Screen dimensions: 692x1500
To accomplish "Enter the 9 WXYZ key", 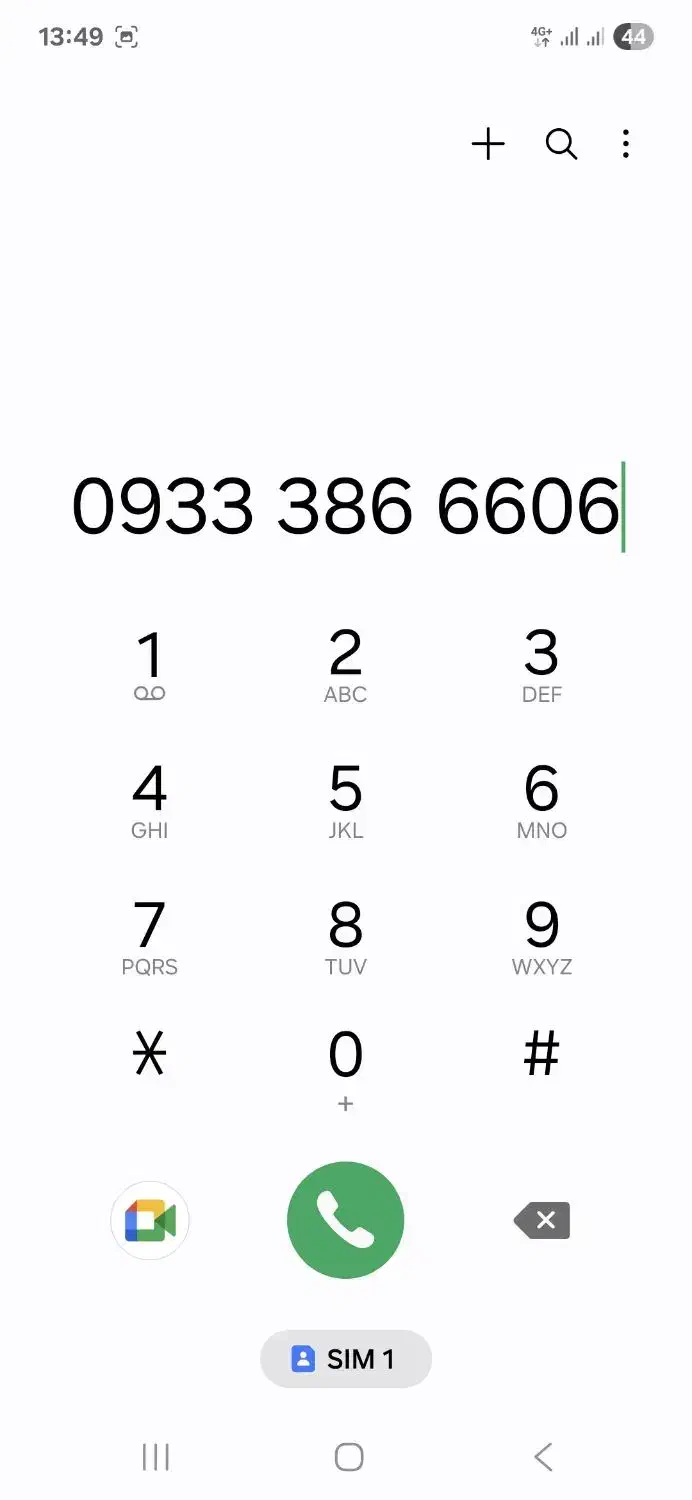I will click(541, 937).
